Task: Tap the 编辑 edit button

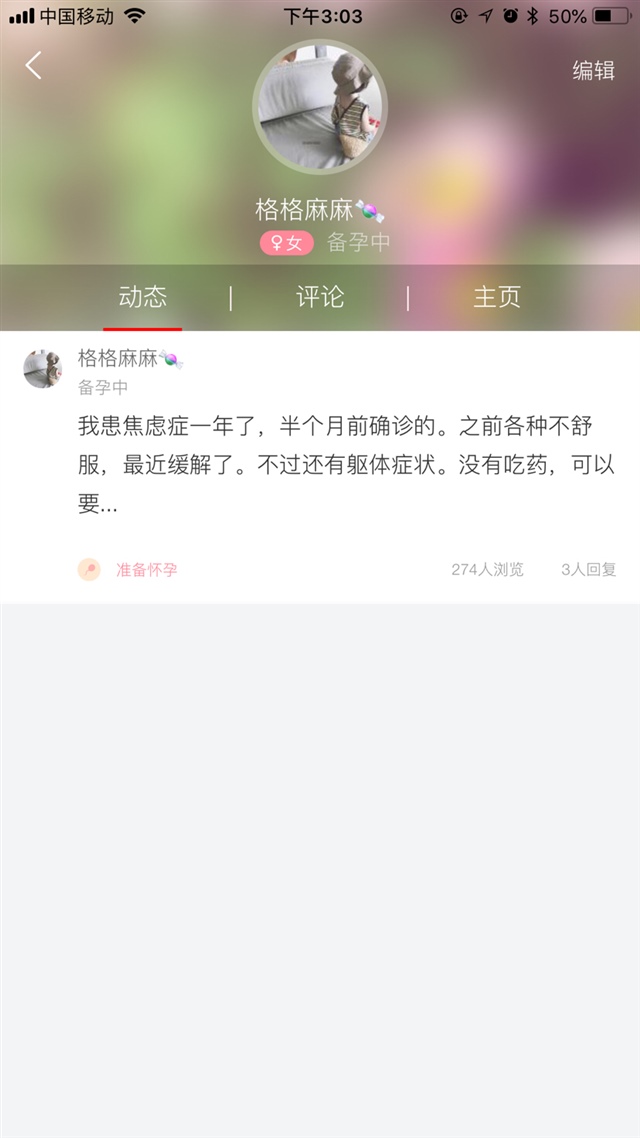Action: pyautogui.click(x=593, y=70)
